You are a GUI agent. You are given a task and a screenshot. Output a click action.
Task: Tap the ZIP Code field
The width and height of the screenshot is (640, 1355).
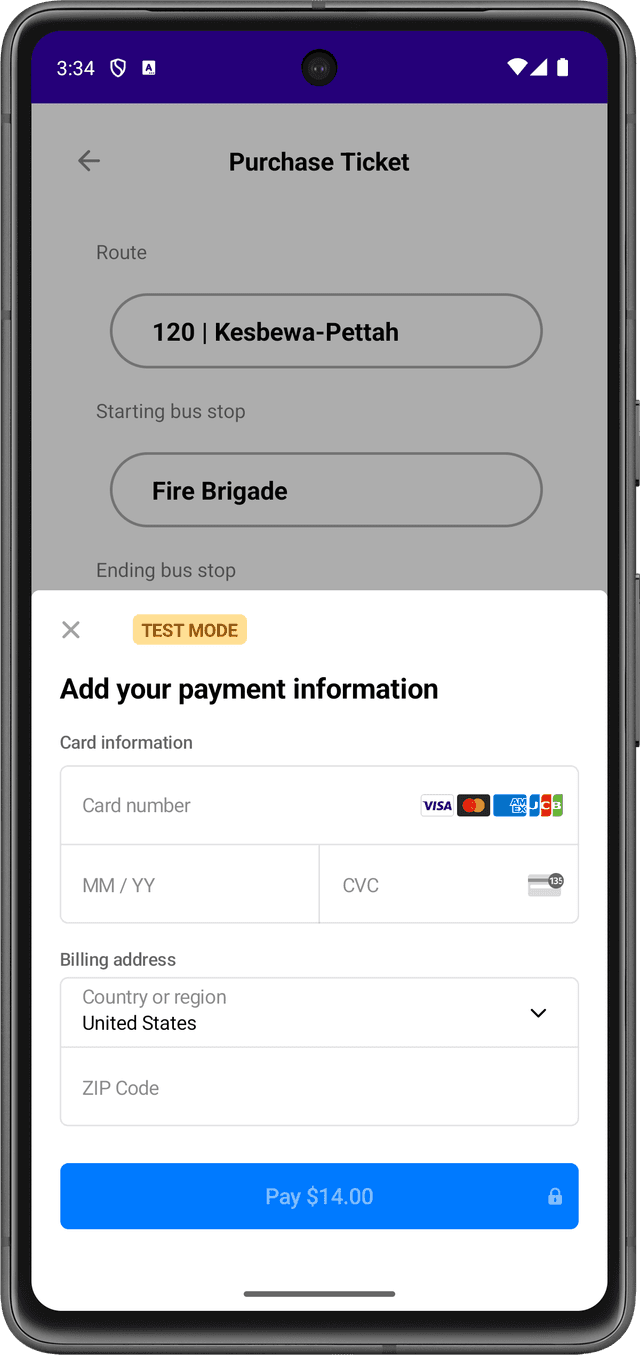click(x=319, y=1087)
